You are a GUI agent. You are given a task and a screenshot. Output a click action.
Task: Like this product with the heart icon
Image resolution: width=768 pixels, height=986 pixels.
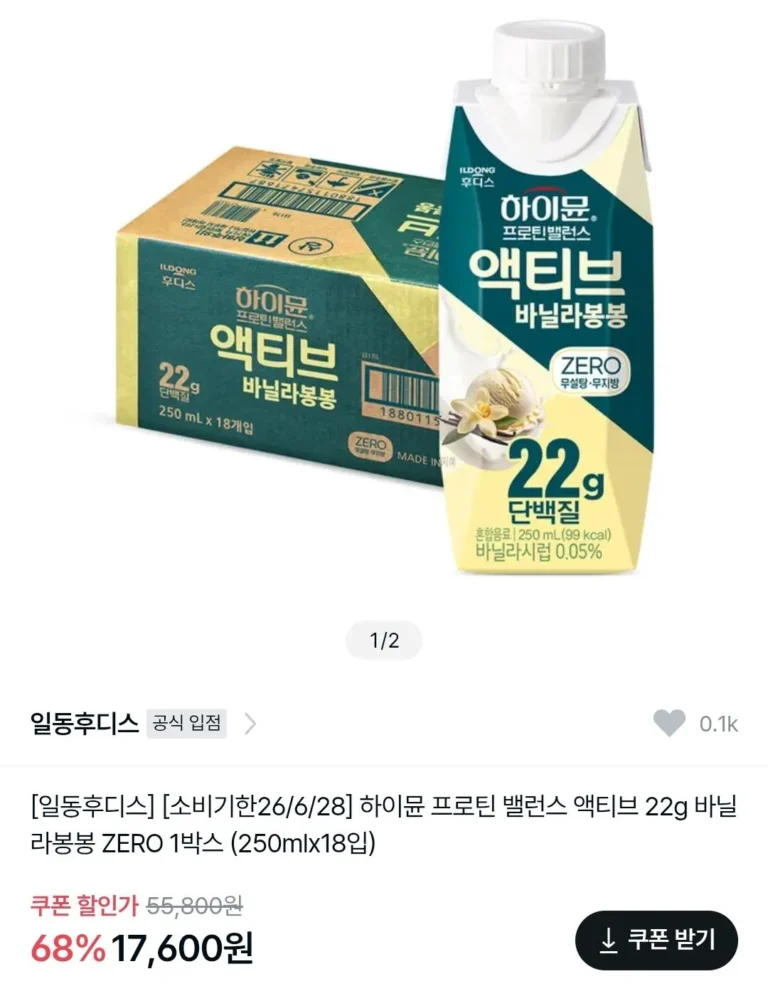pos(669,723)
